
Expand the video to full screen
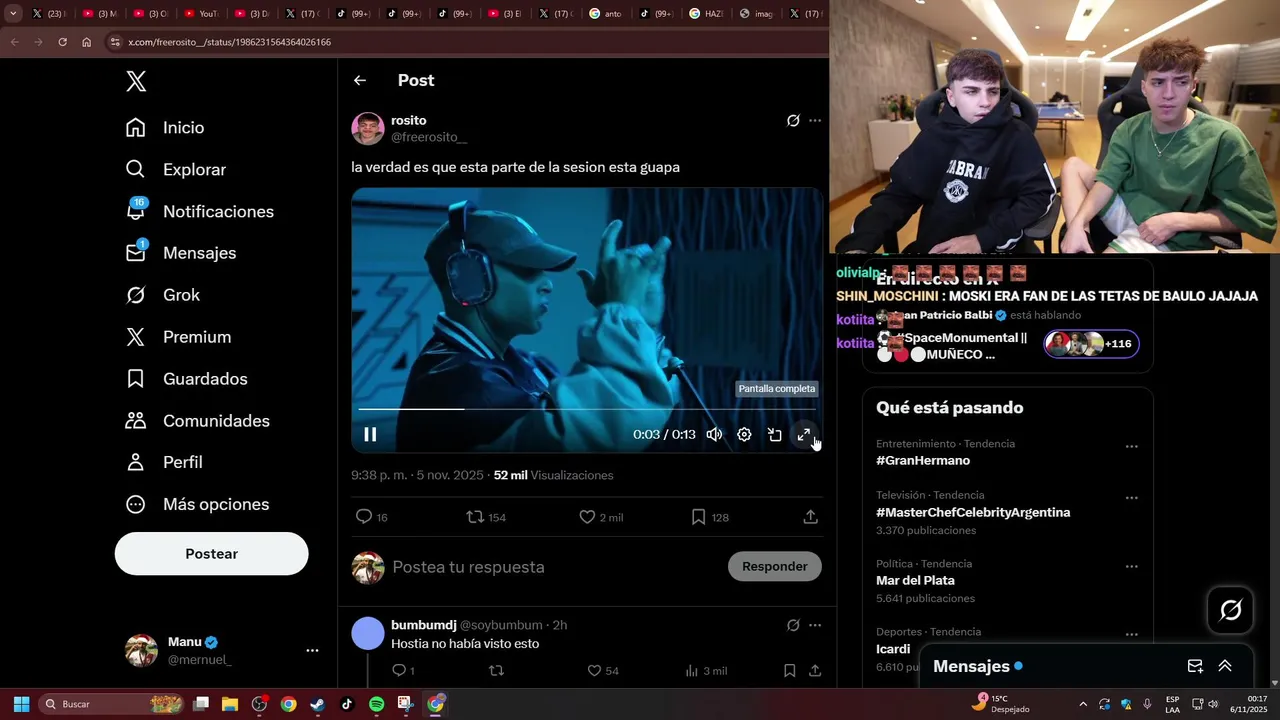pyautogui.click(x=804, y=434)
